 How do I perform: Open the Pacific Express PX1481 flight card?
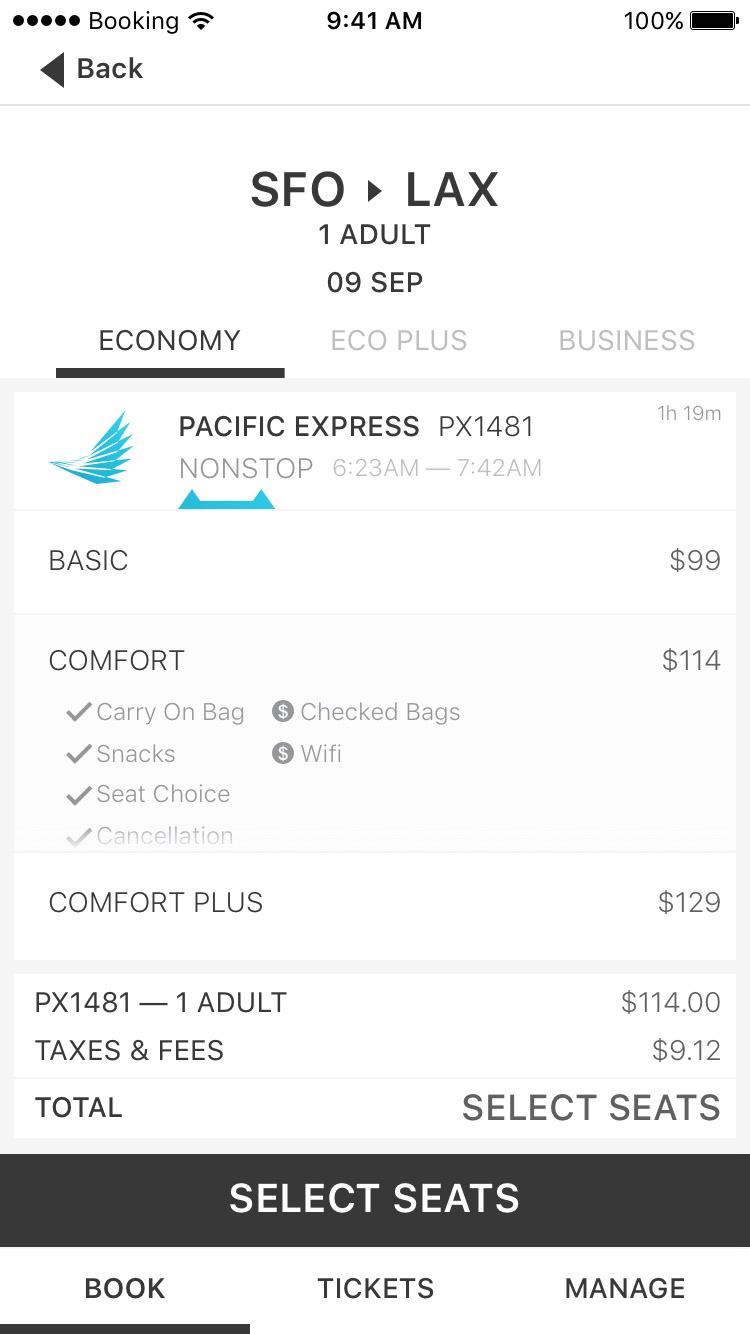[x=375, y=451]
